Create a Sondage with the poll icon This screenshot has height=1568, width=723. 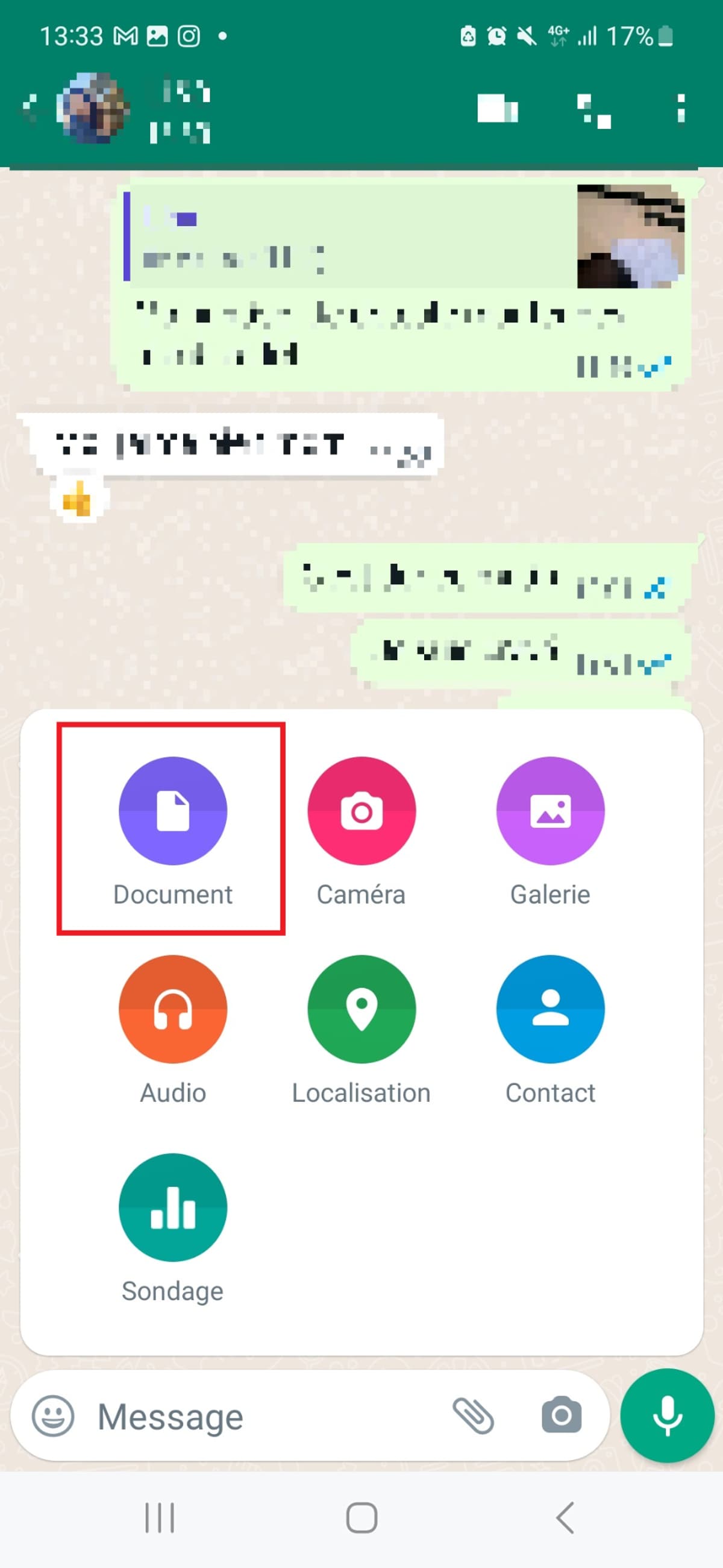(x=172, y=1206)
